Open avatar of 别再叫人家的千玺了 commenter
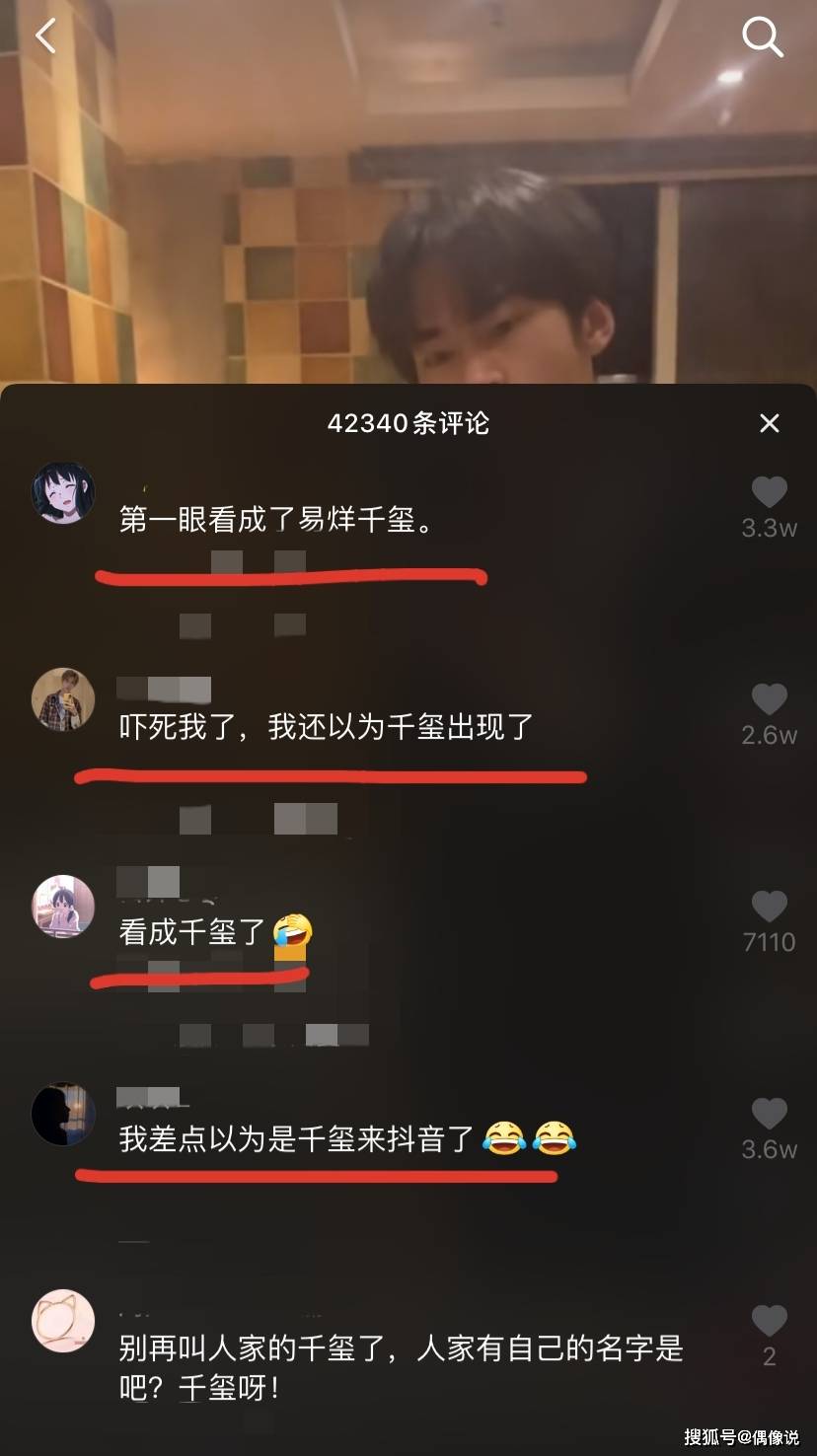The width and height of the screenshot is (817, 1456). [63, 1321]
